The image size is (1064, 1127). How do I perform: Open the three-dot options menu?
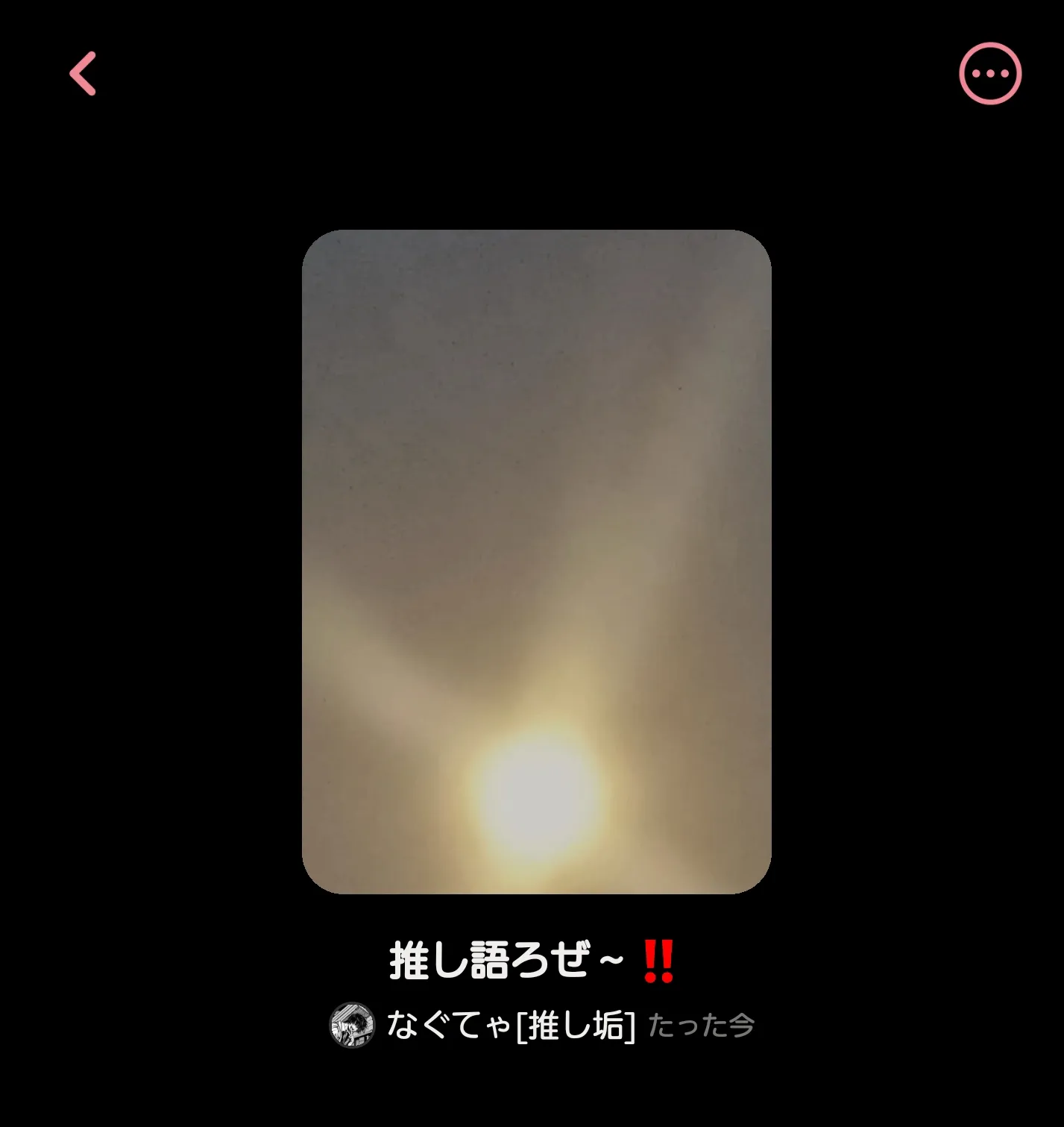click(990, 73)
